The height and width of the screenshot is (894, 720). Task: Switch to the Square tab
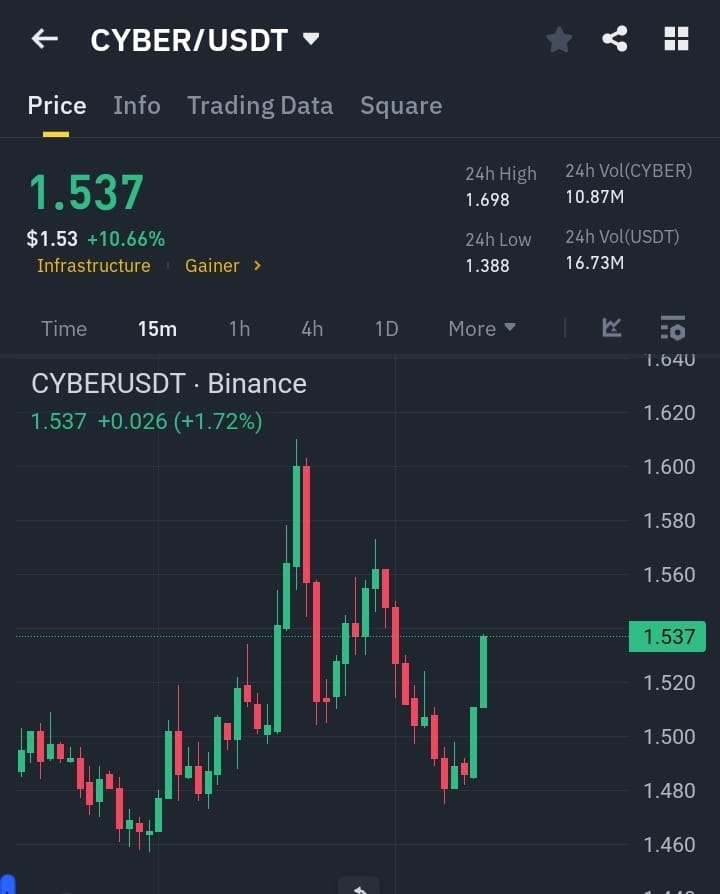click(x=400, y=105)
